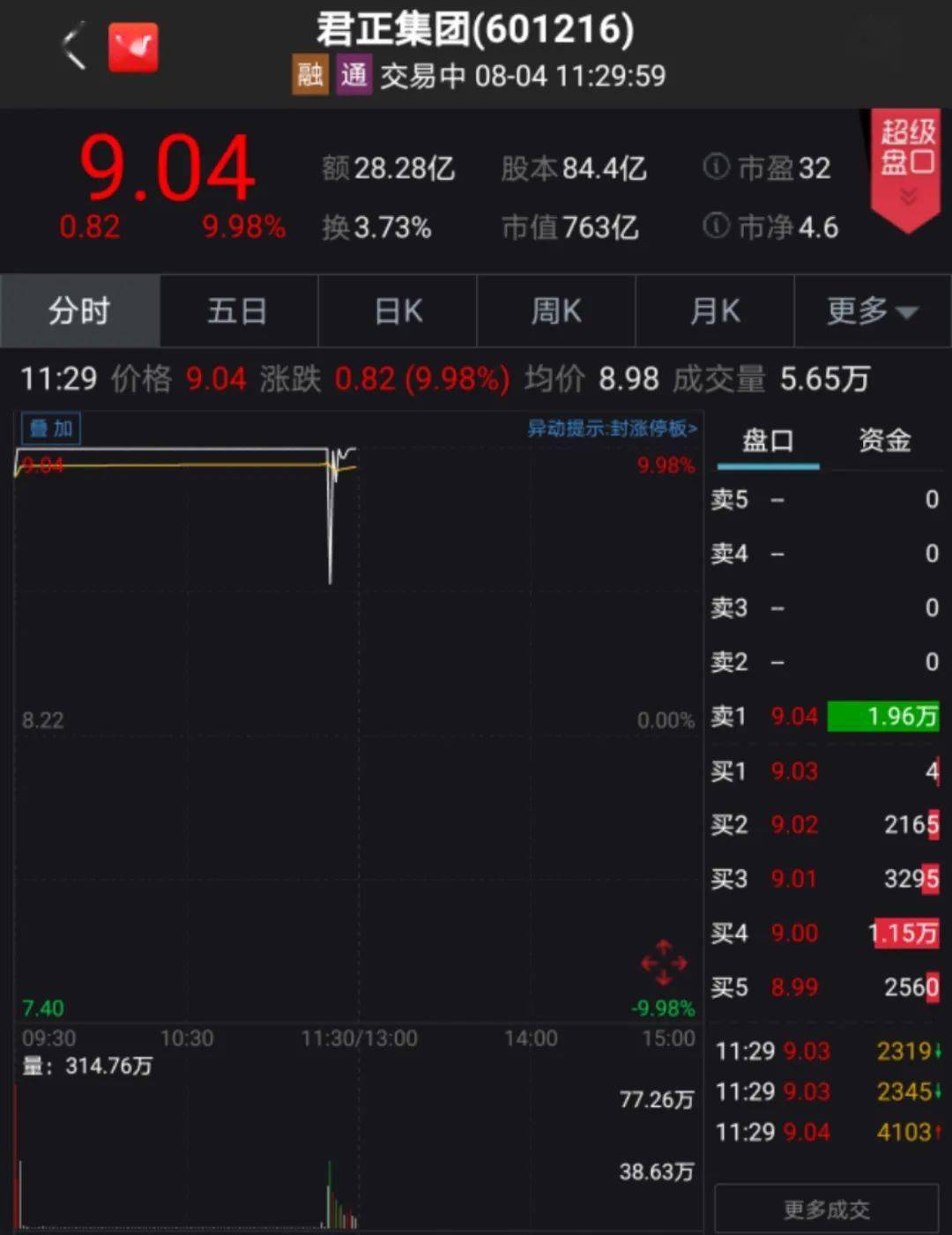Tap the 融 margin trading badge
This screenshot has height=1235, width=952.
pos(309,75)
